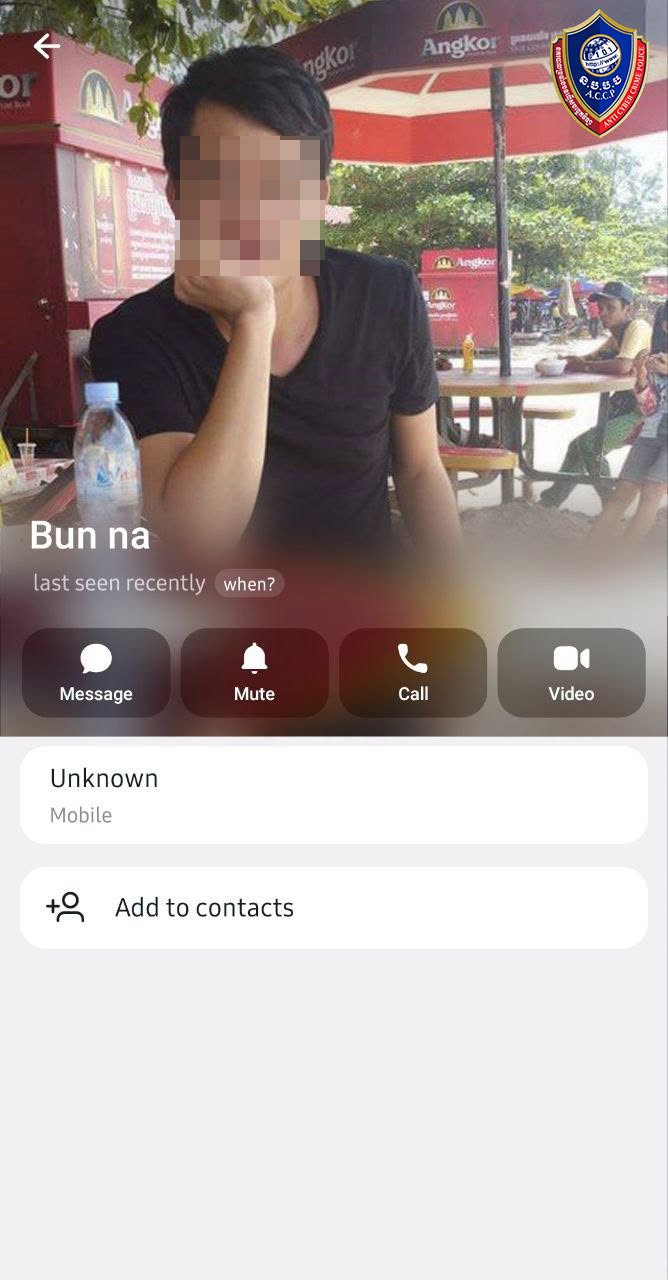Screen dimensions: 668x1280
Task: Go back using the top-left arrow
Action: [46, 46]
